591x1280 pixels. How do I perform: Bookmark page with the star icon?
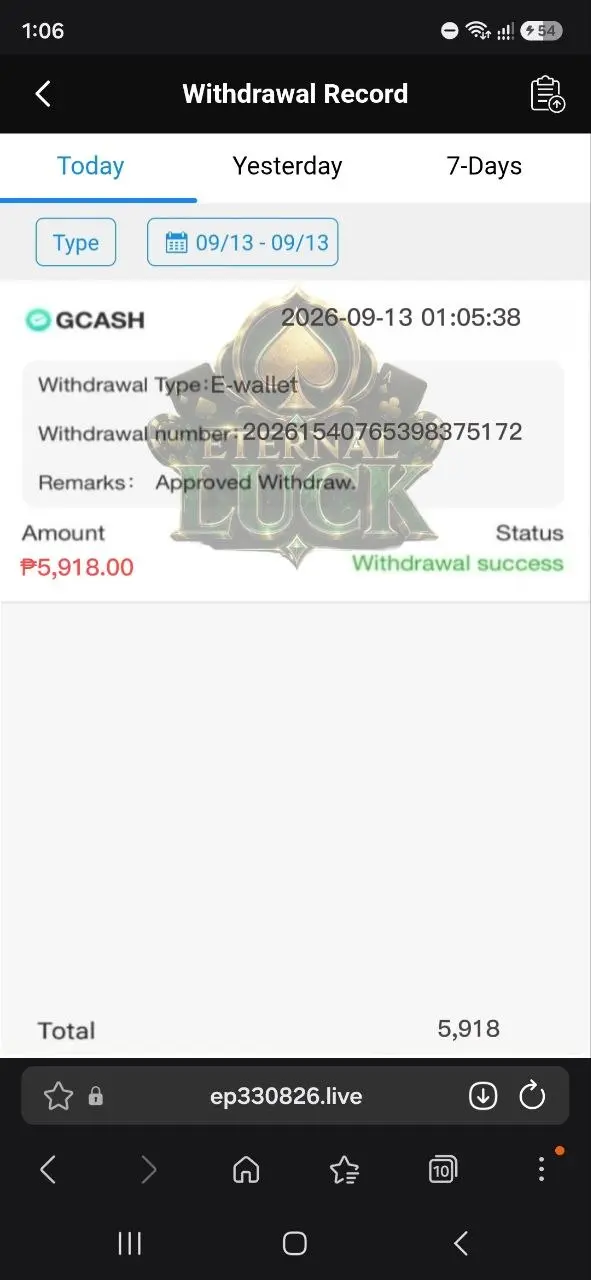(x=59, y=1097)
